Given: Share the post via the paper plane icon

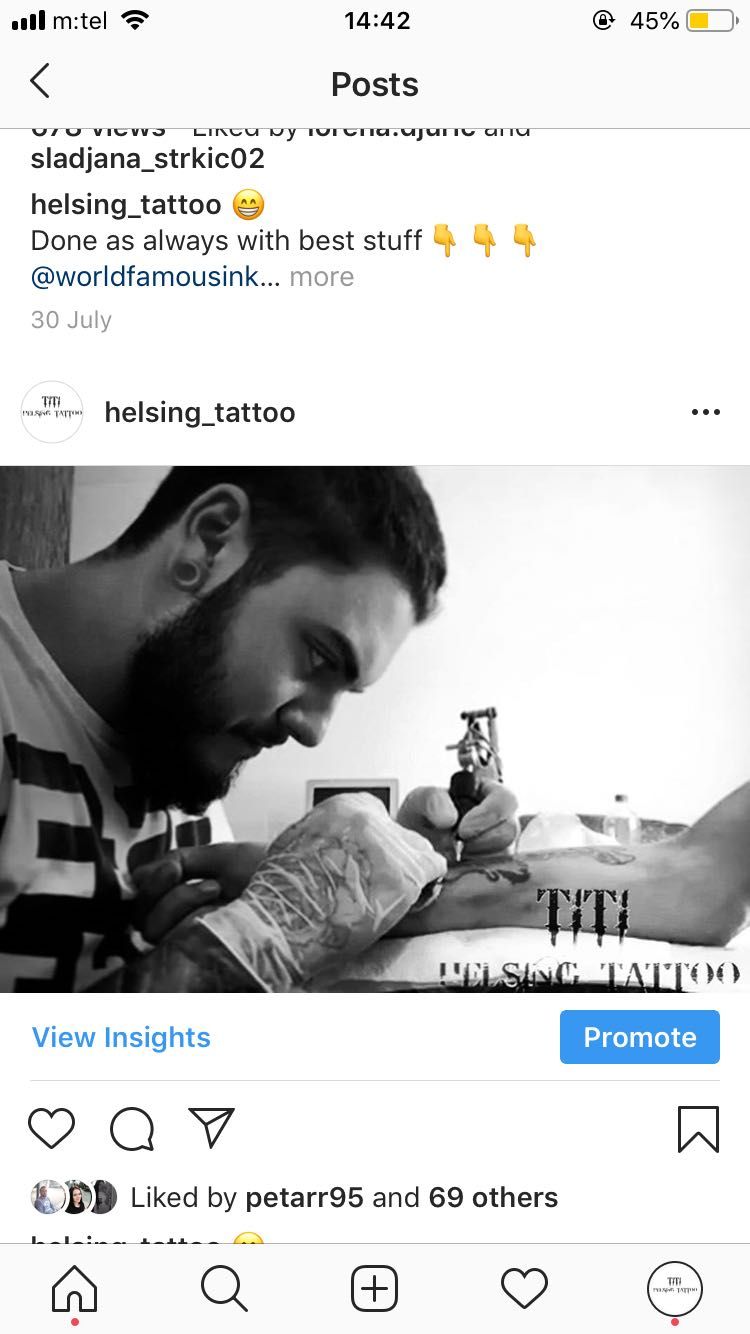Looking at the screenshot, I should coord(210,1128).
